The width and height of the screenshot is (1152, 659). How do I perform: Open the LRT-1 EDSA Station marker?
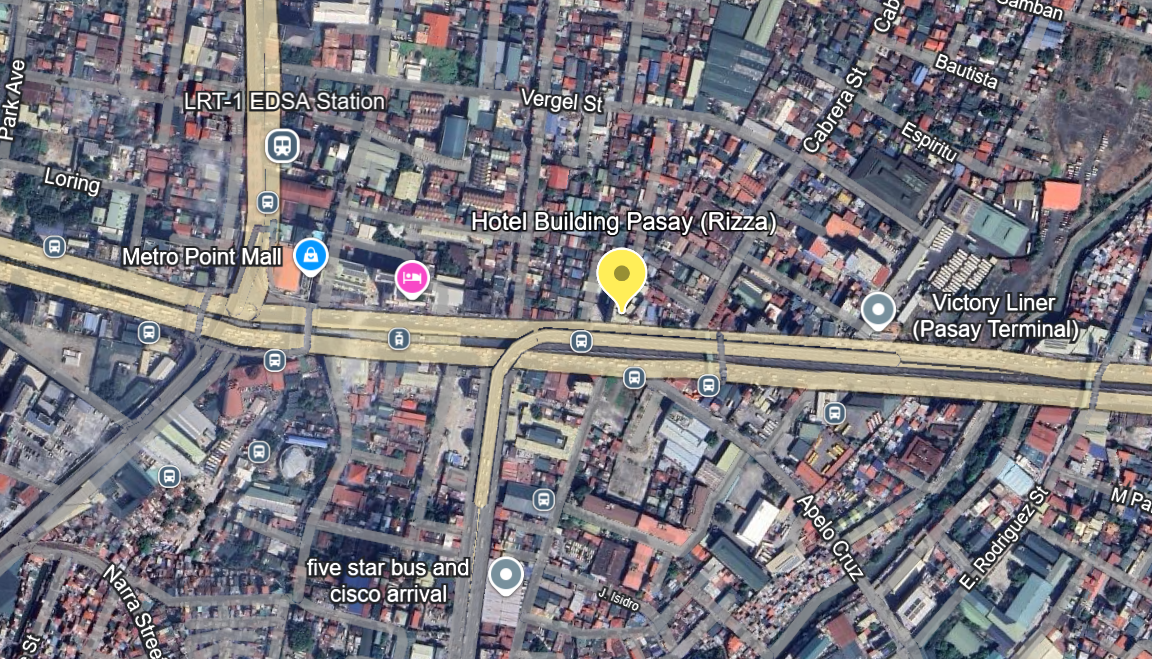(x=283, y=146)
